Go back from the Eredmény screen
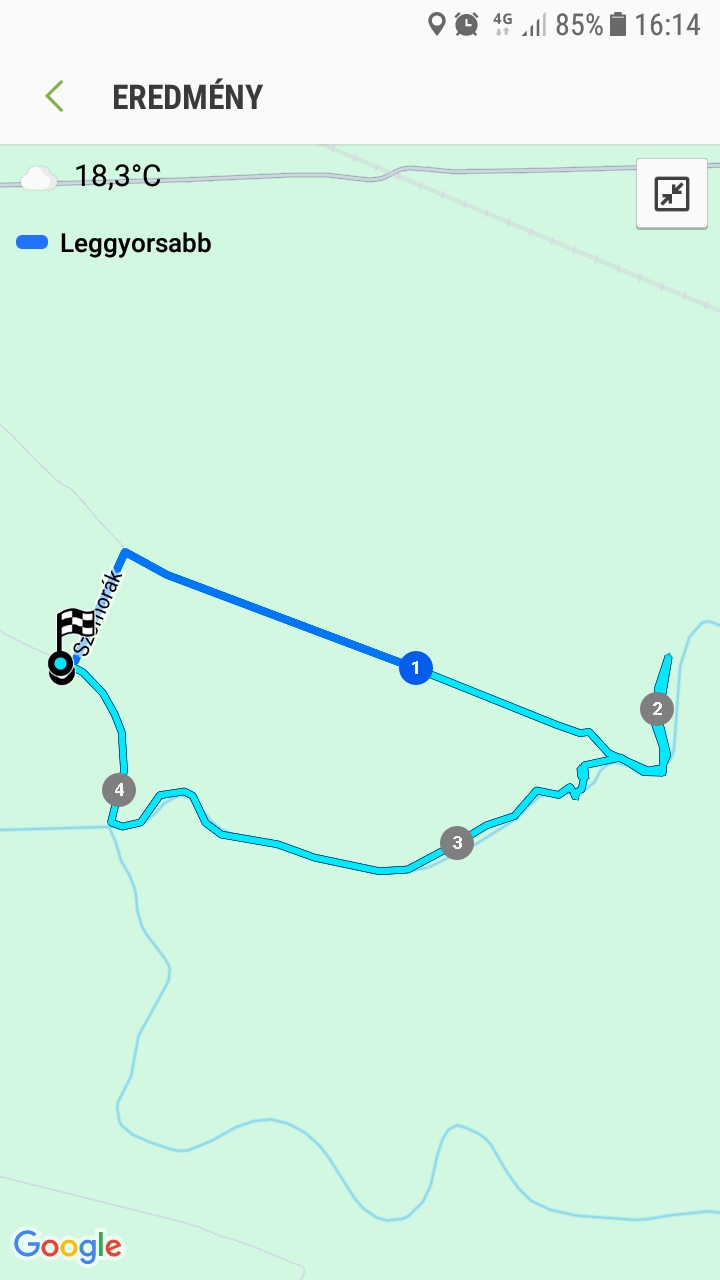Image resolution: width=720 pixels, height=1280 pixels. [54, 97]
